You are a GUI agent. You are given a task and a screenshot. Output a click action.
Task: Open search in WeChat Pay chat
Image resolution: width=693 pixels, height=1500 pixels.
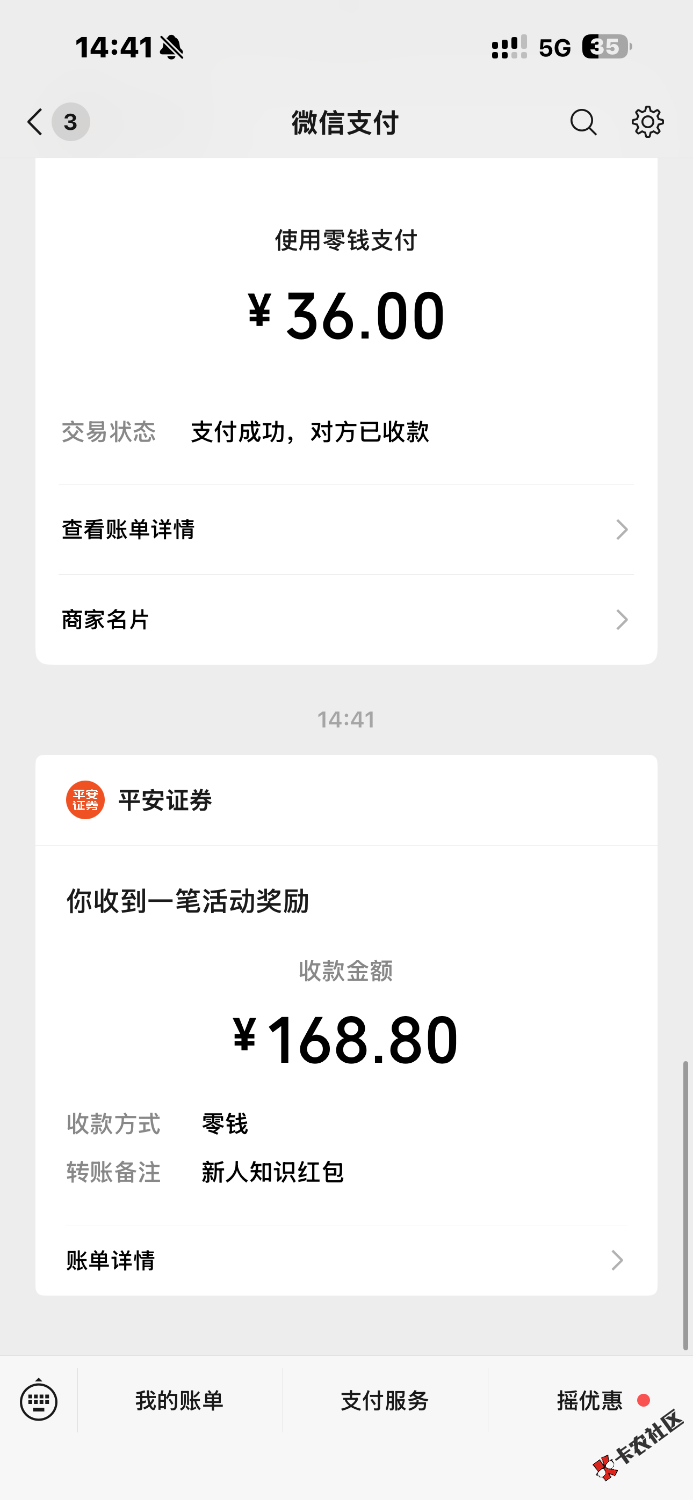(x=583, y=123)
